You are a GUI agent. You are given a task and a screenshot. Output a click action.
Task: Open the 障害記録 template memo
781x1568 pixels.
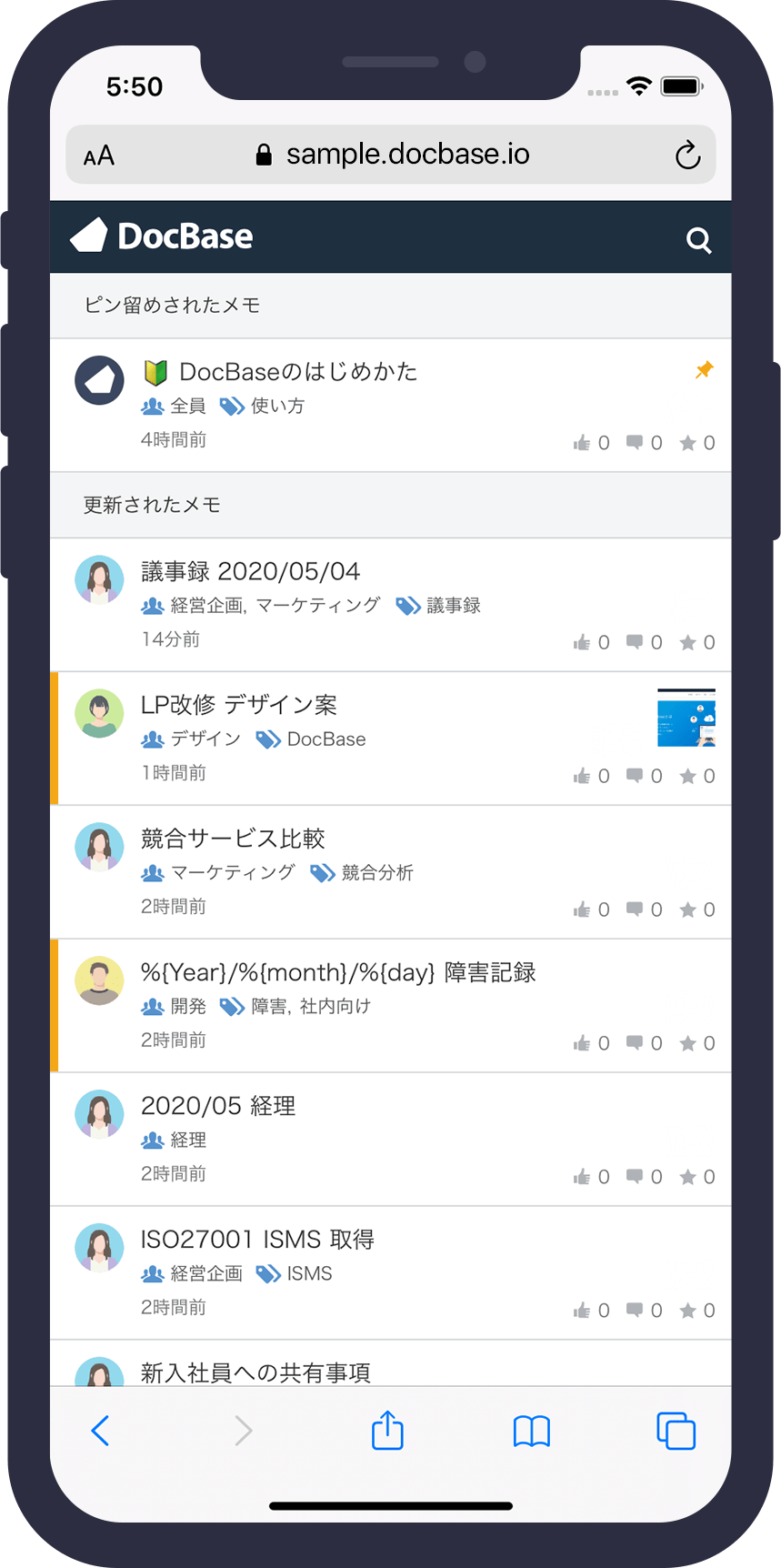coord(338,972)
